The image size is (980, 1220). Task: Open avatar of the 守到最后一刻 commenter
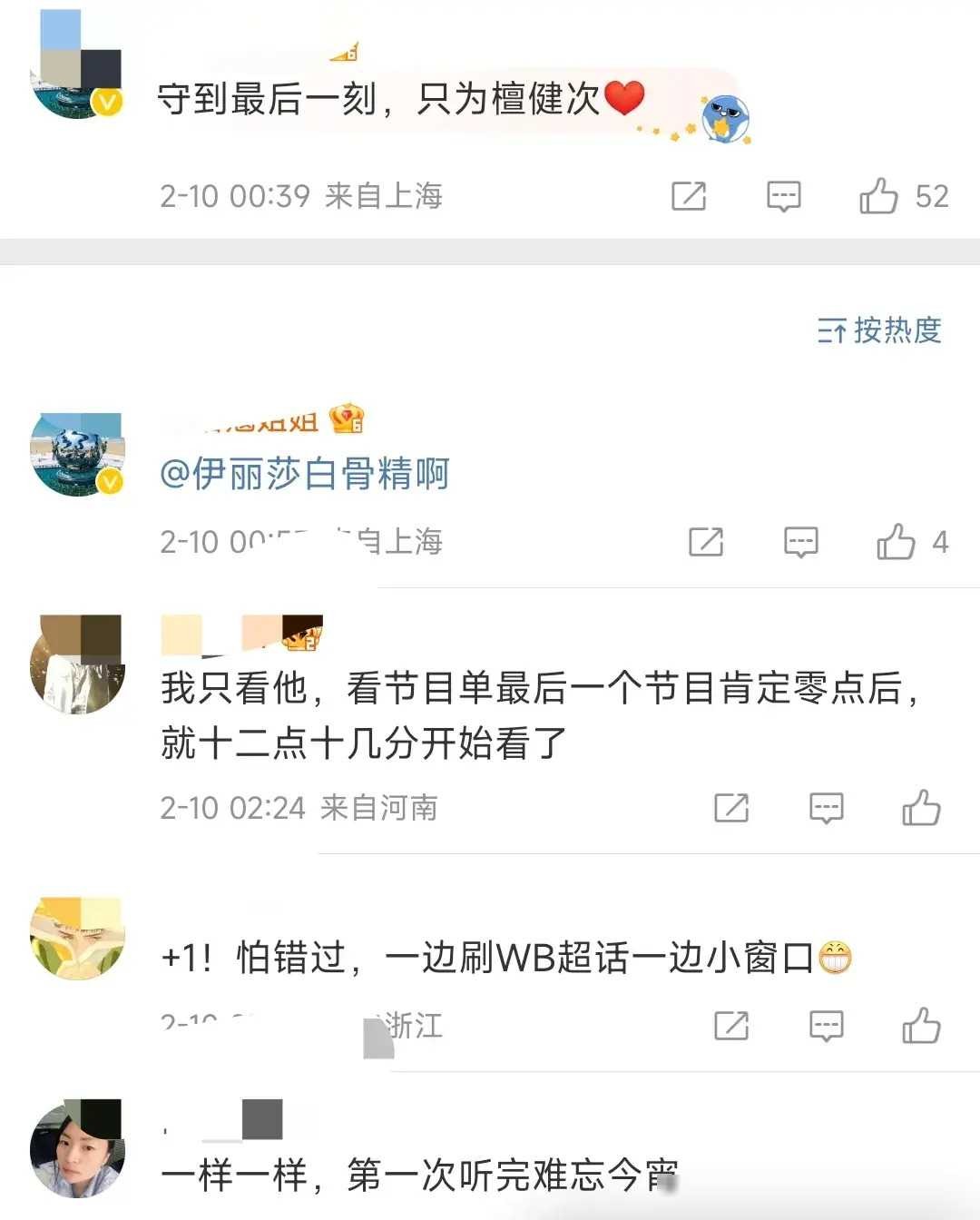77,77
